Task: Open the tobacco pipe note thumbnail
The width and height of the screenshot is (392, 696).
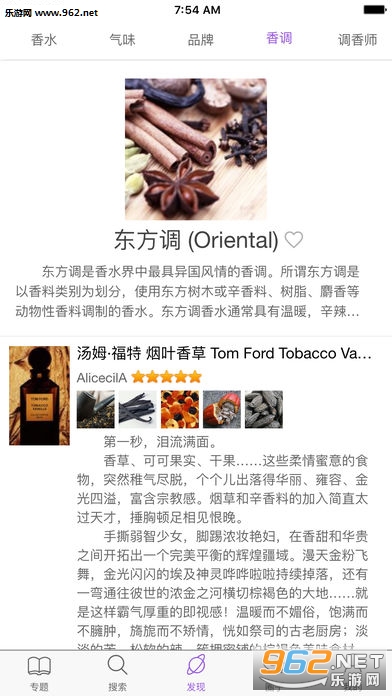Action: (95, 409)
